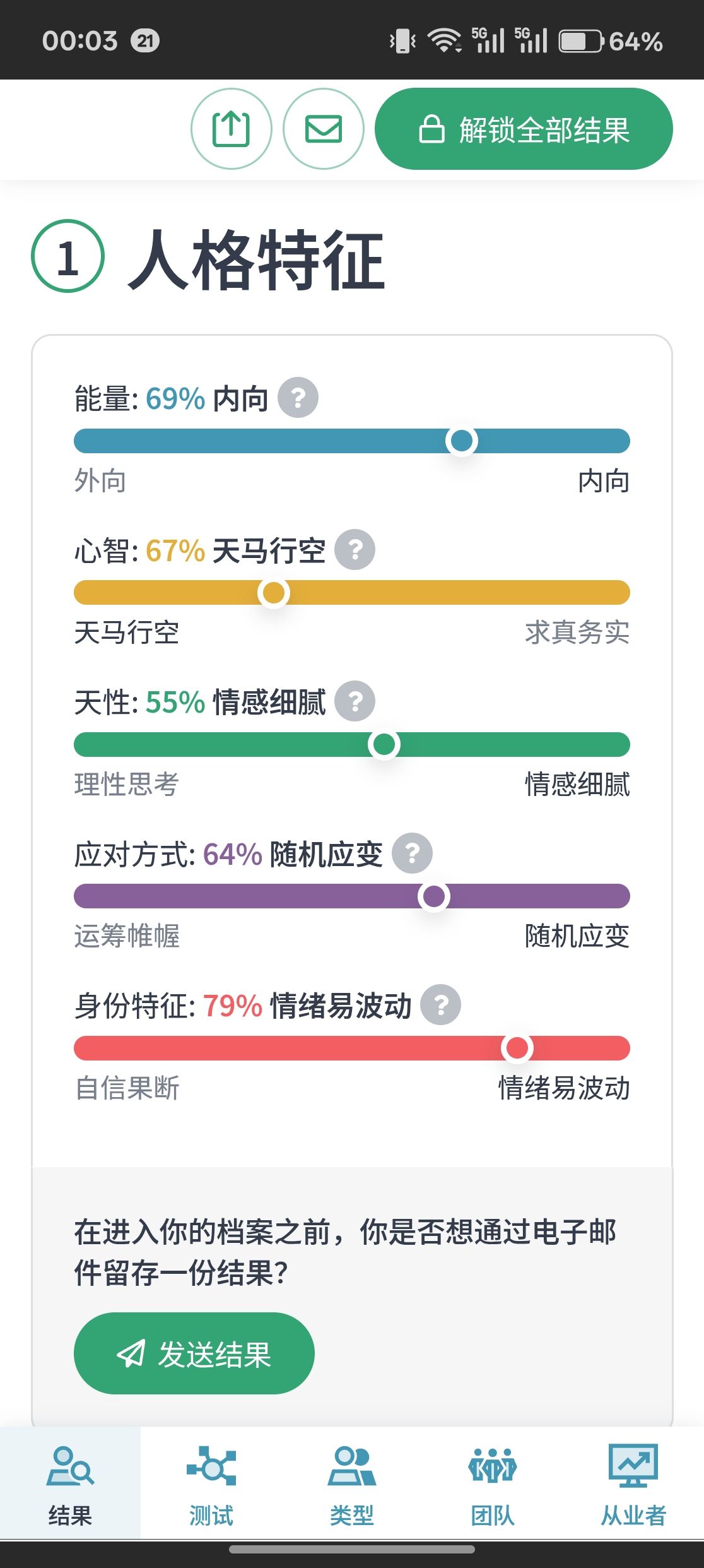The image size is (704, 1568).
Task: Open the help icon next to 应对方式
Action: coord(412,853)
